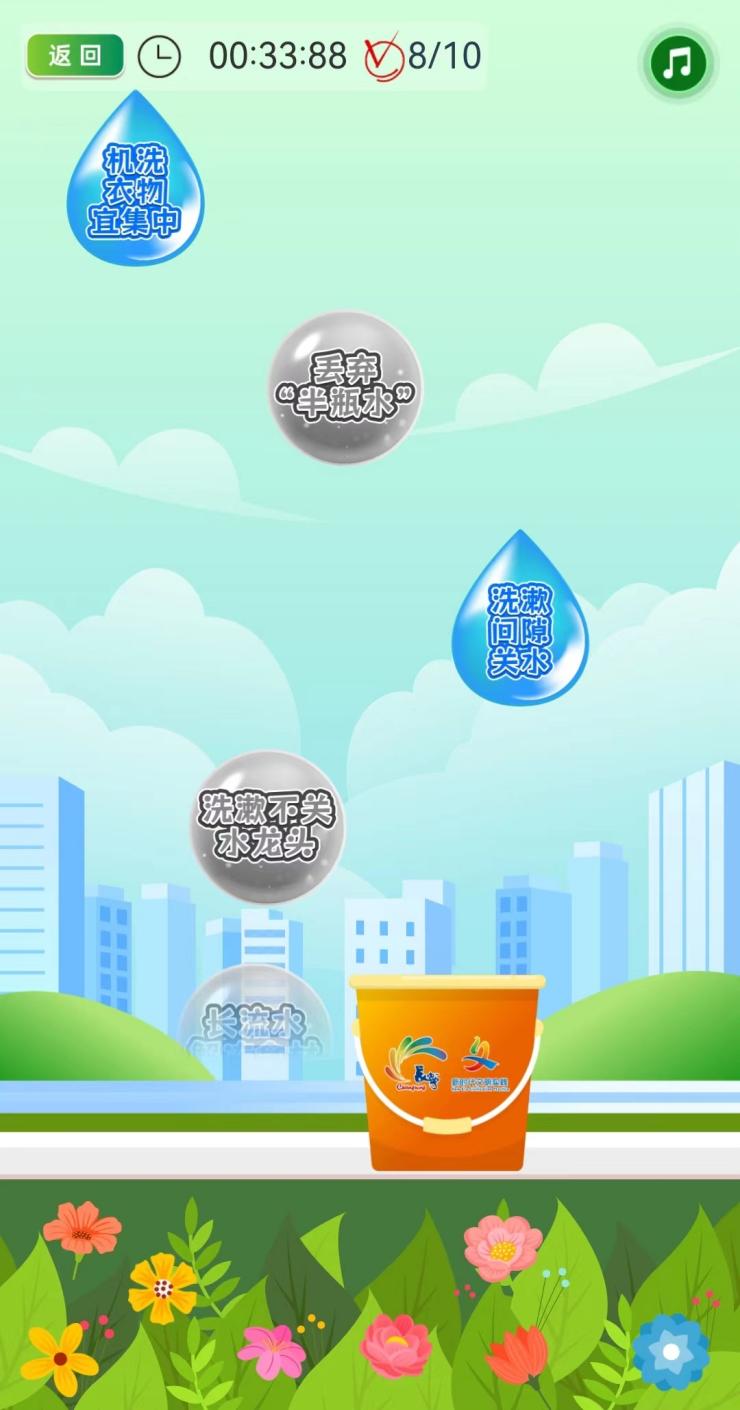Tap the 洗漱不关水龙头 grey bubble
The width and height of the screenshot is (740, 1410).
pyautogui.click(x=267, y=827)
